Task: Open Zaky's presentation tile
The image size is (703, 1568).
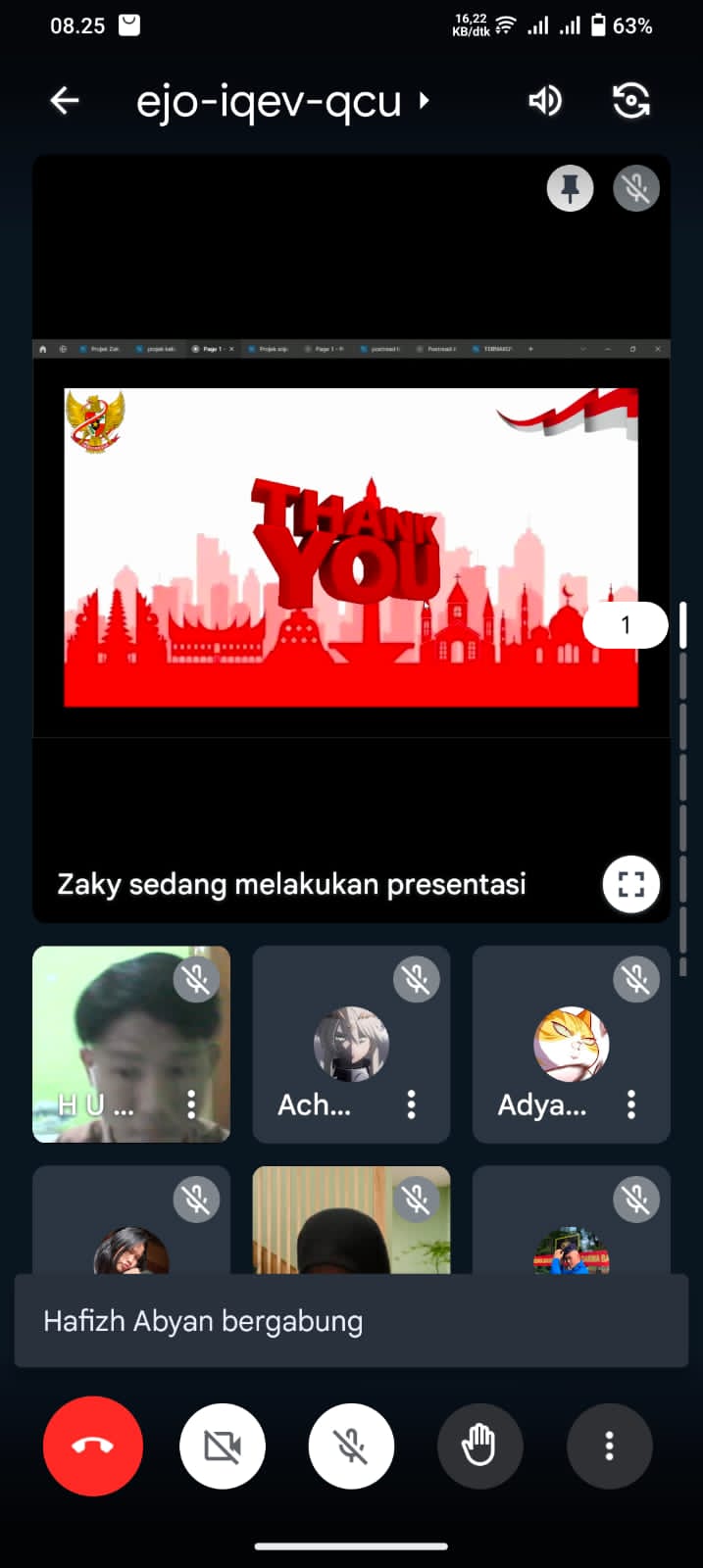Action: [351, 539]
